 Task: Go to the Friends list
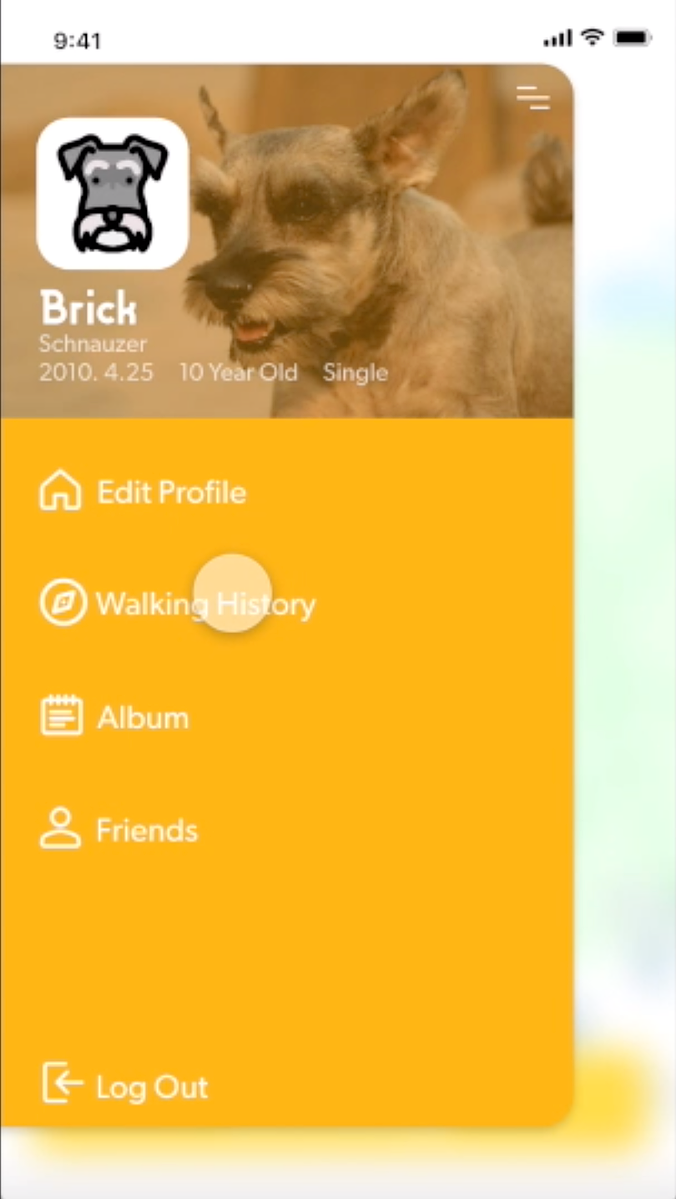118,830
